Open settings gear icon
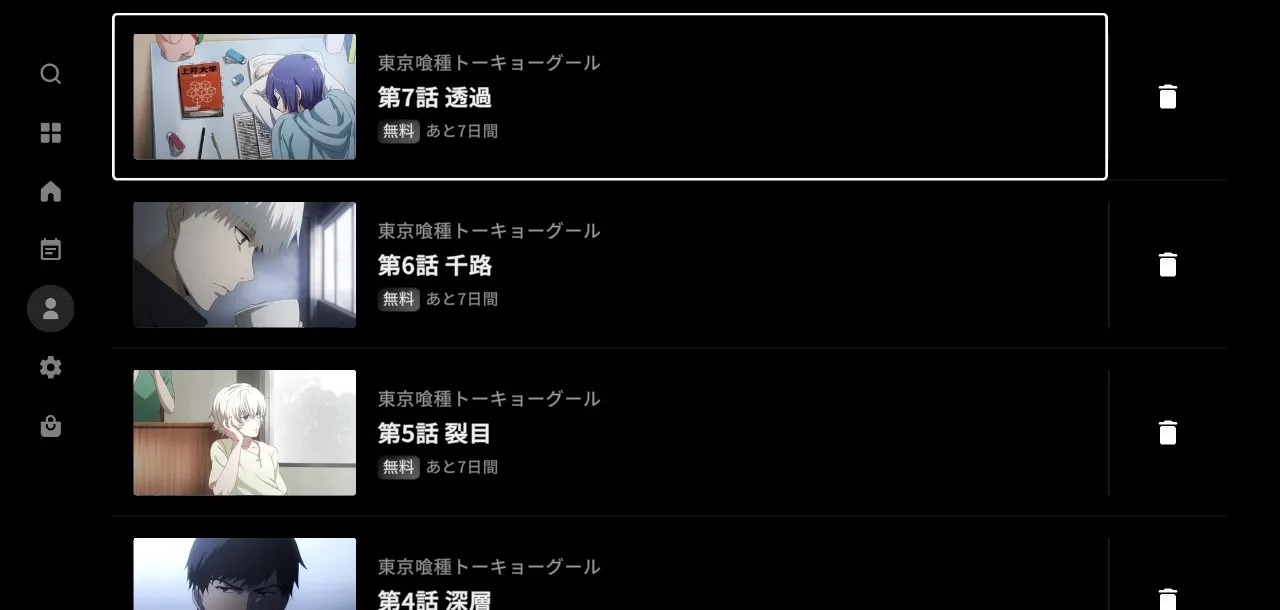 pos(51,368)
